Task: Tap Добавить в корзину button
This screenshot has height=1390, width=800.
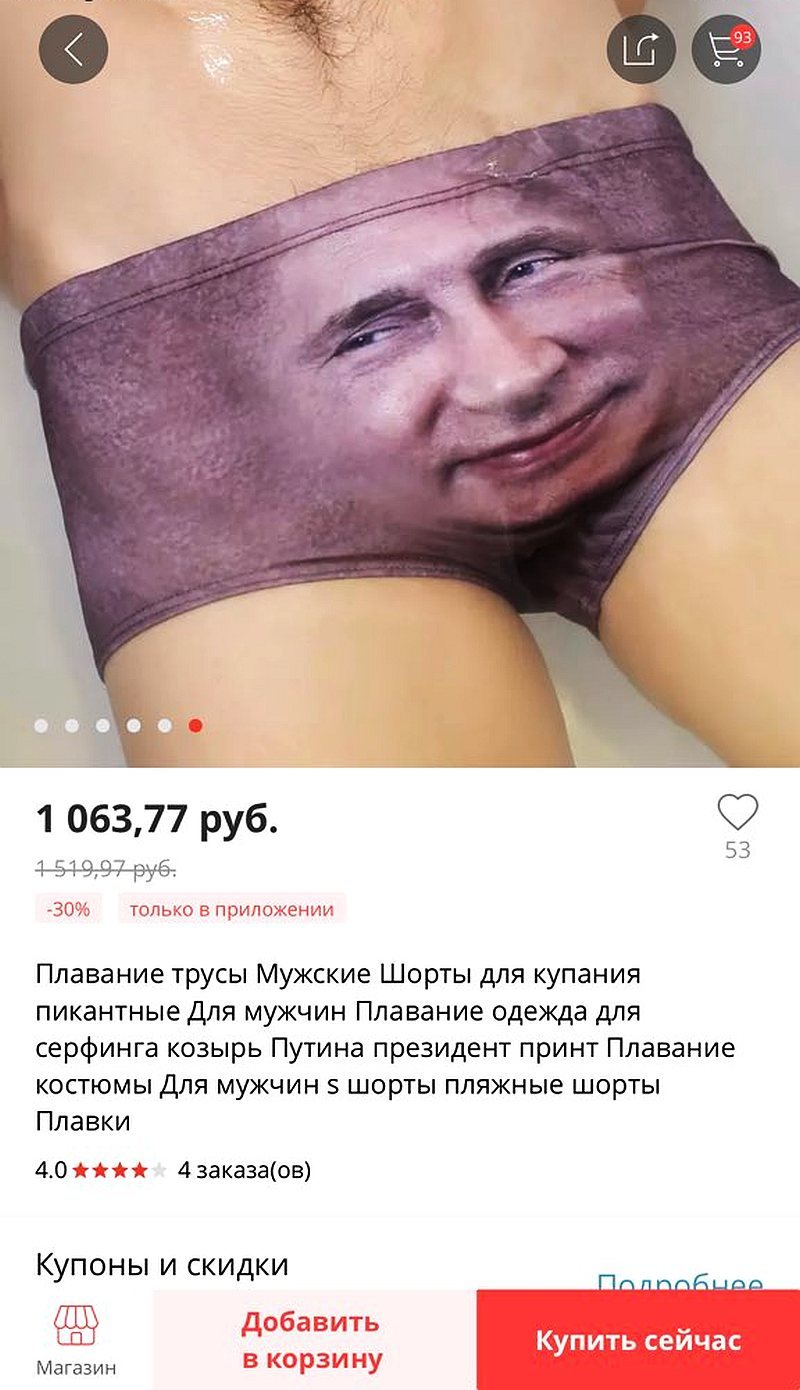Action: point(313,1340)
